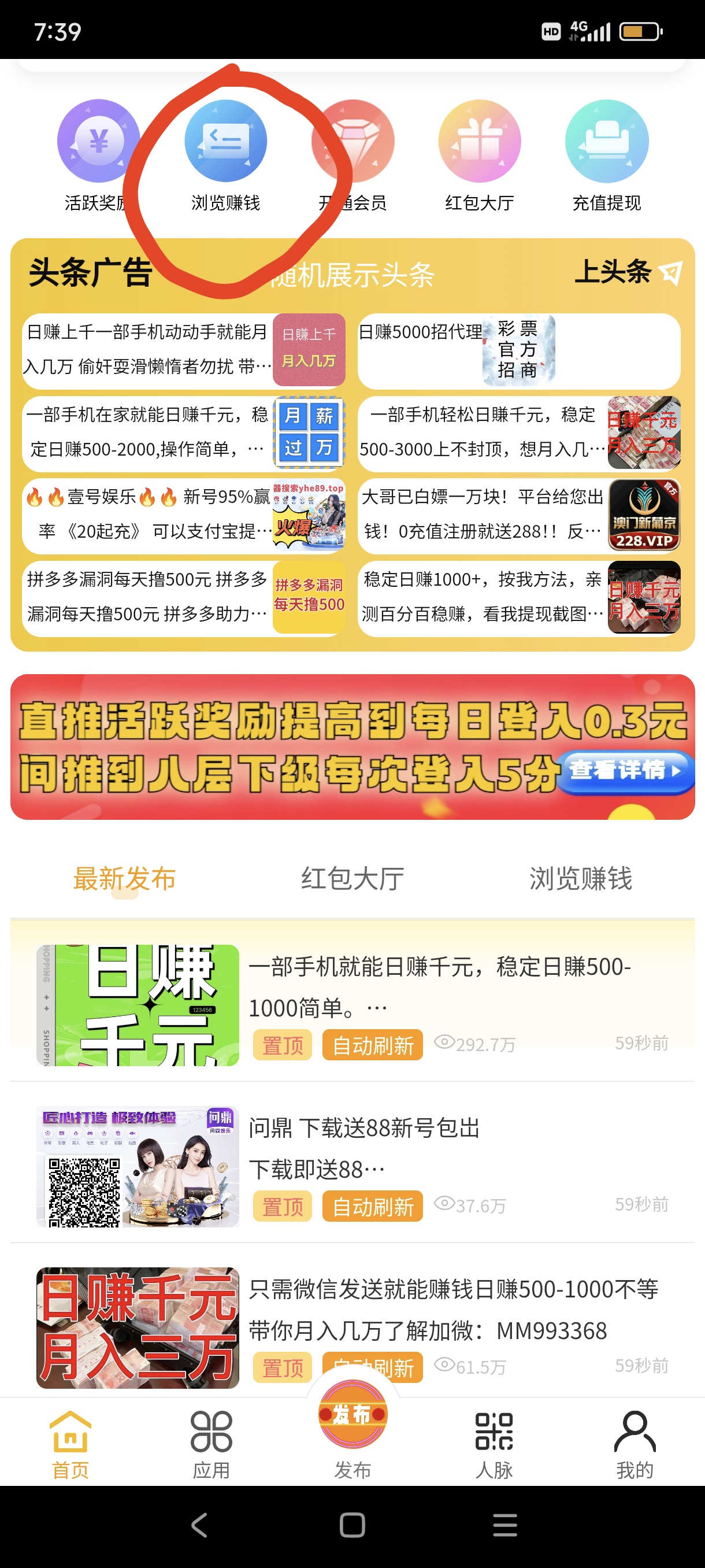Screen dimensions: 705x1568
Task: Open 活跃奖励 shortcut
Action: tap(99, 156)
